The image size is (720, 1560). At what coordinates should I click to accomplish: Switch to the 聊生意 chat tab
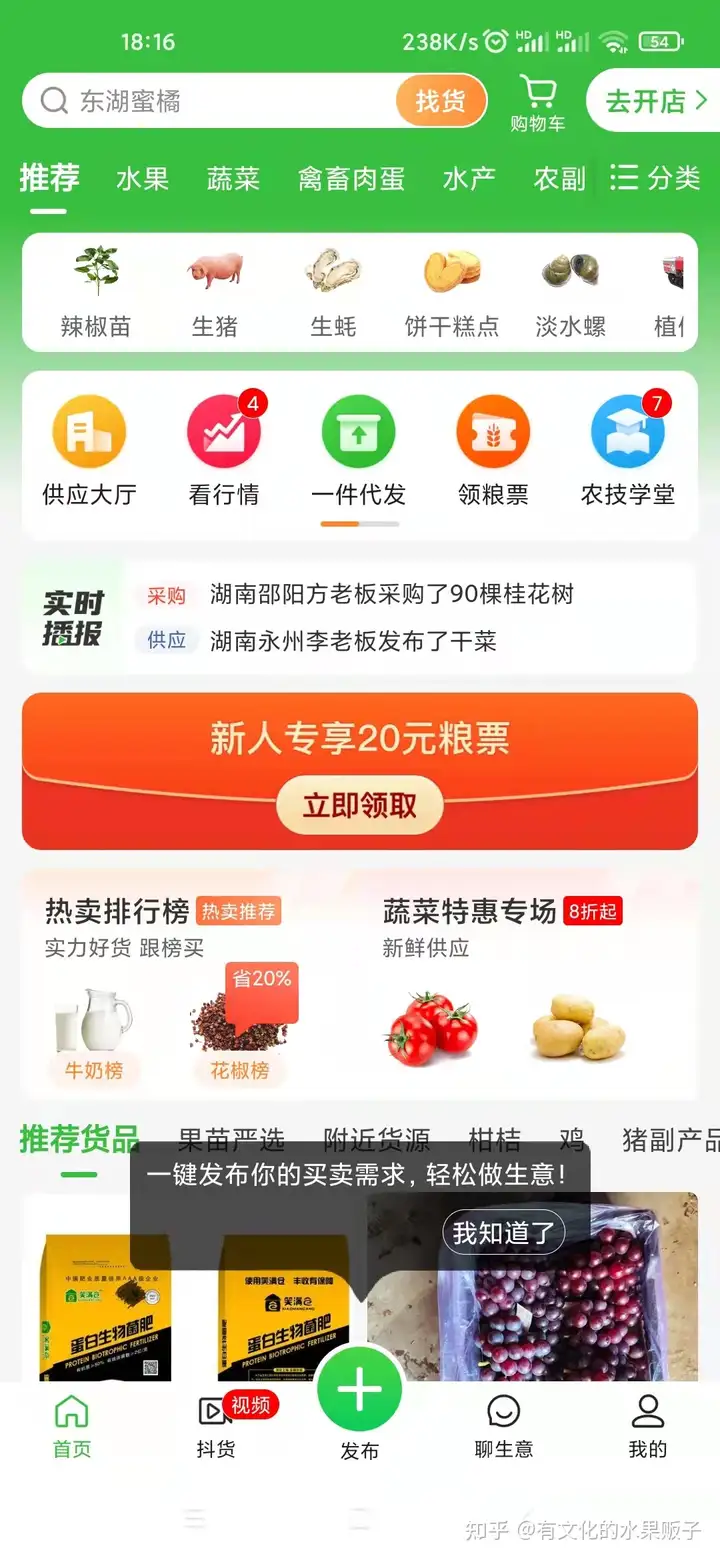coord(503,1425)
